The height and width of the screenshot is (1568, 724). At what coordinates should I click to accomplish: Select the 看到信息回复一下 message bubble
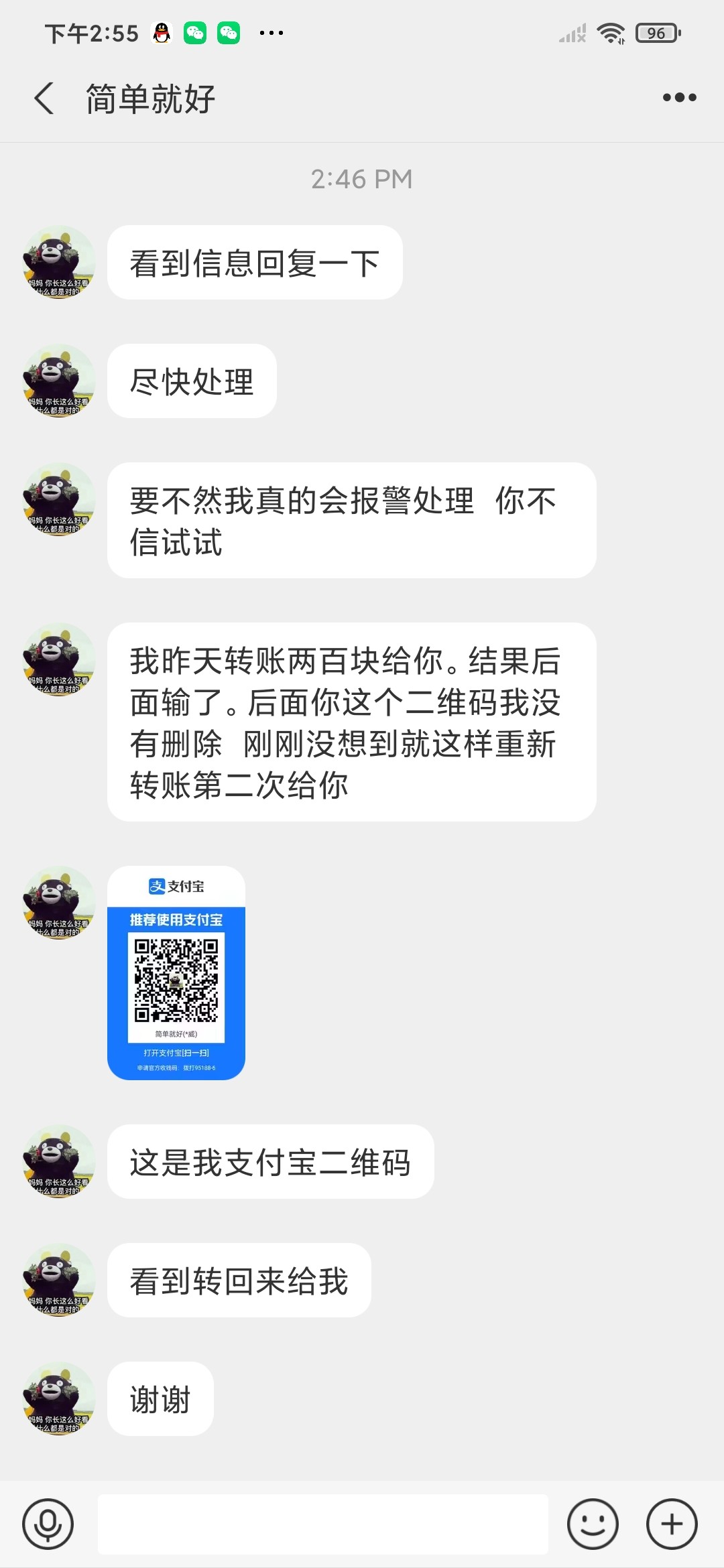coord(255,263)
